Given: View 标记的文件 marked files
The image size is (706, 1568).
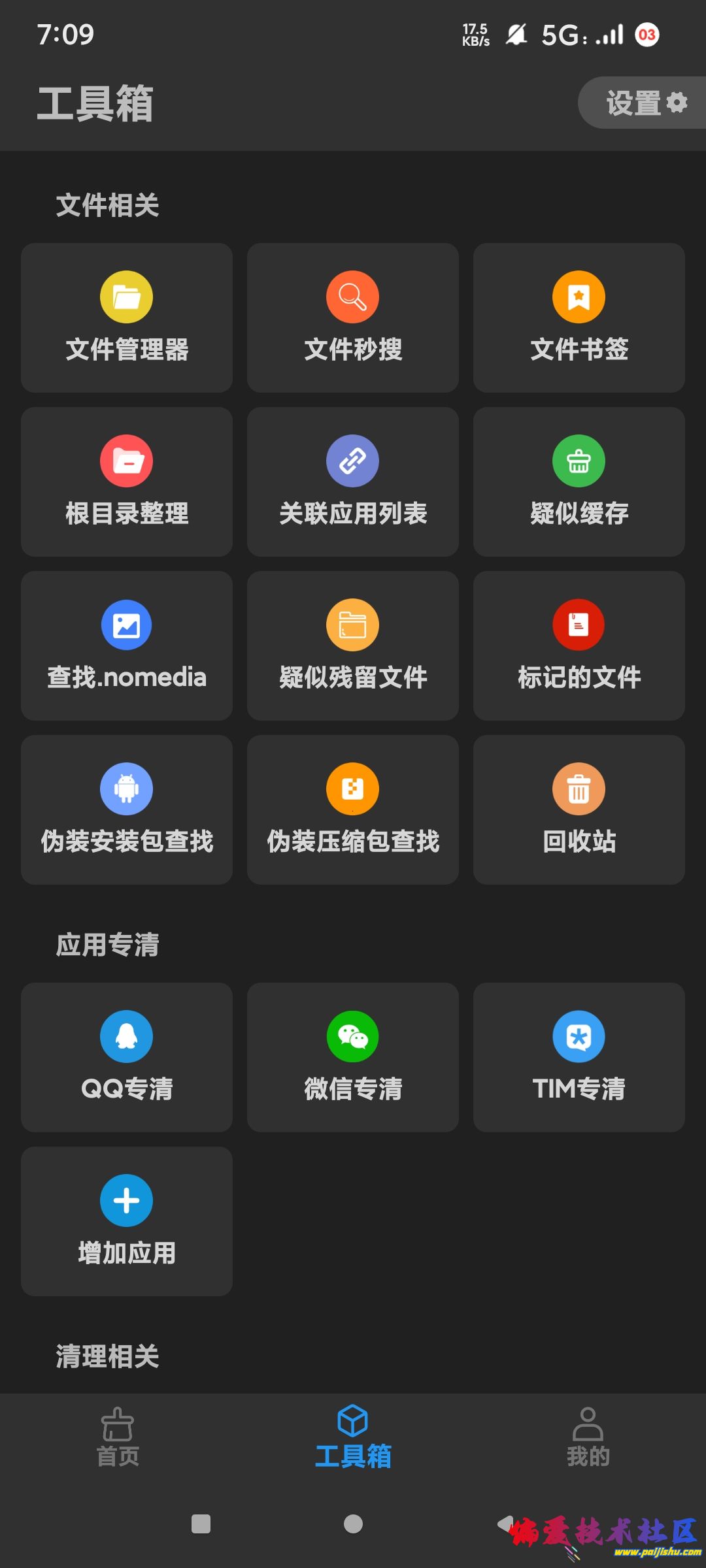Looking at the screenshot, I should (579, 646).
